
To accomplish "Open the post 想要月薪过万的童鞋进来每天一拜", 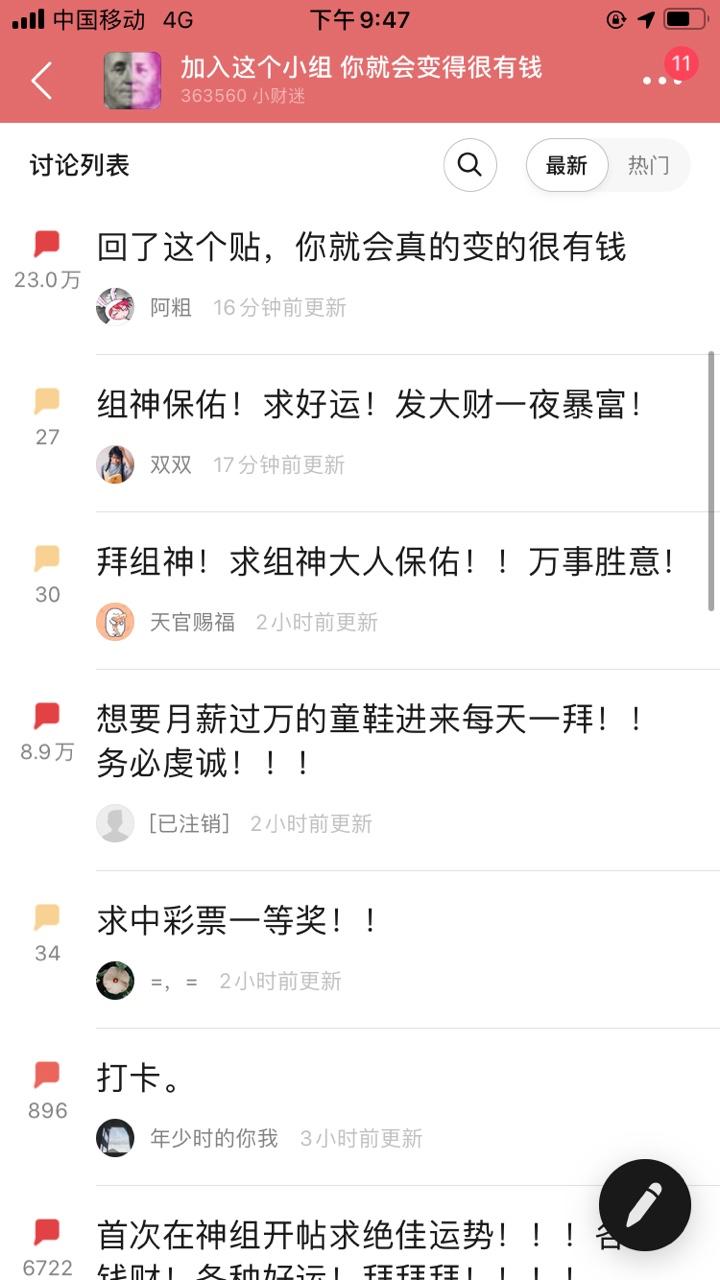I will tap(370, 740).
